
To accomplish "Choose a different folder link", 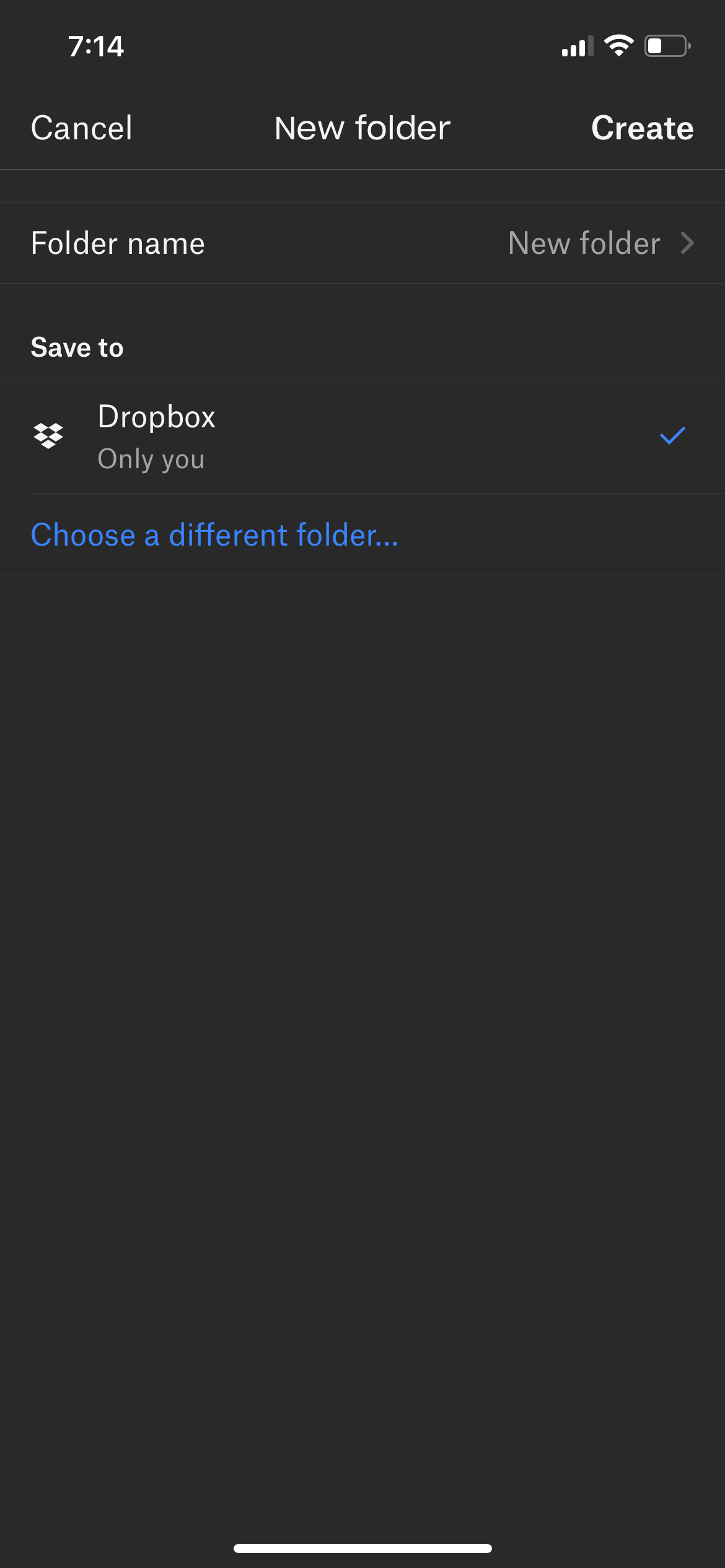I will [214, 535].
